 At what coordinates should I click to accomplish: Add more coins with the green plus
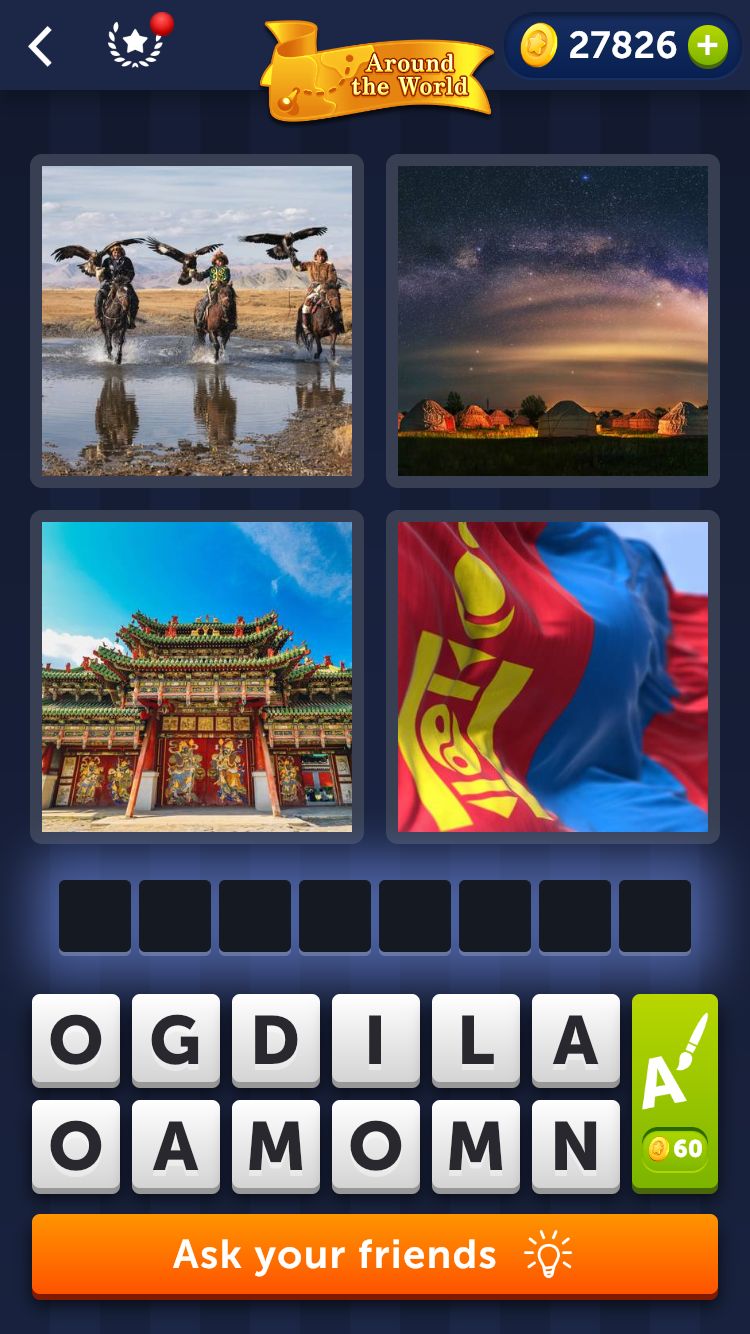[707, 46]
